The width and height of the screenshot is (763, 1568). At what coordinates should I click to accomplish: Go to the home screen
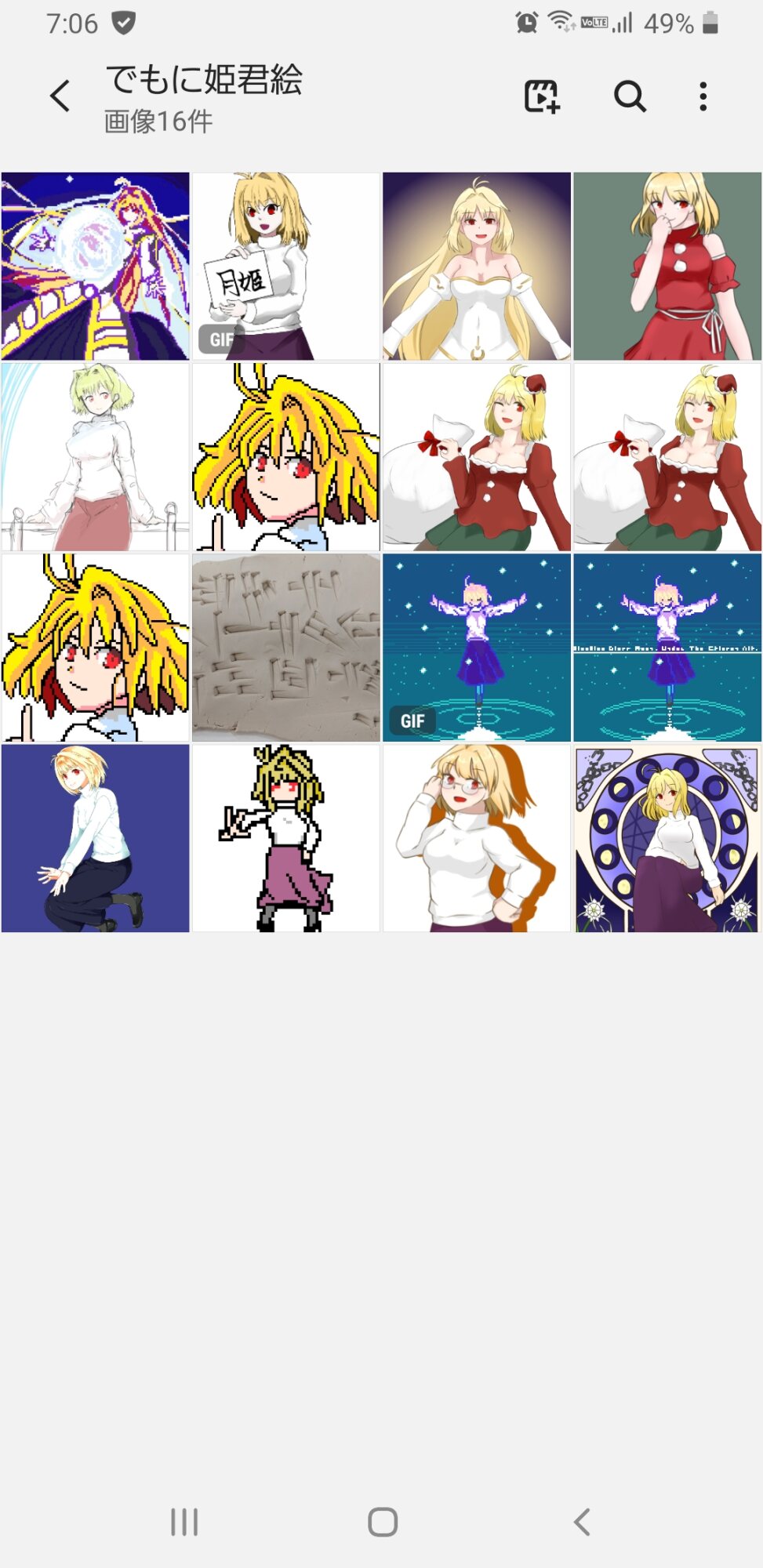[383, 1522]
